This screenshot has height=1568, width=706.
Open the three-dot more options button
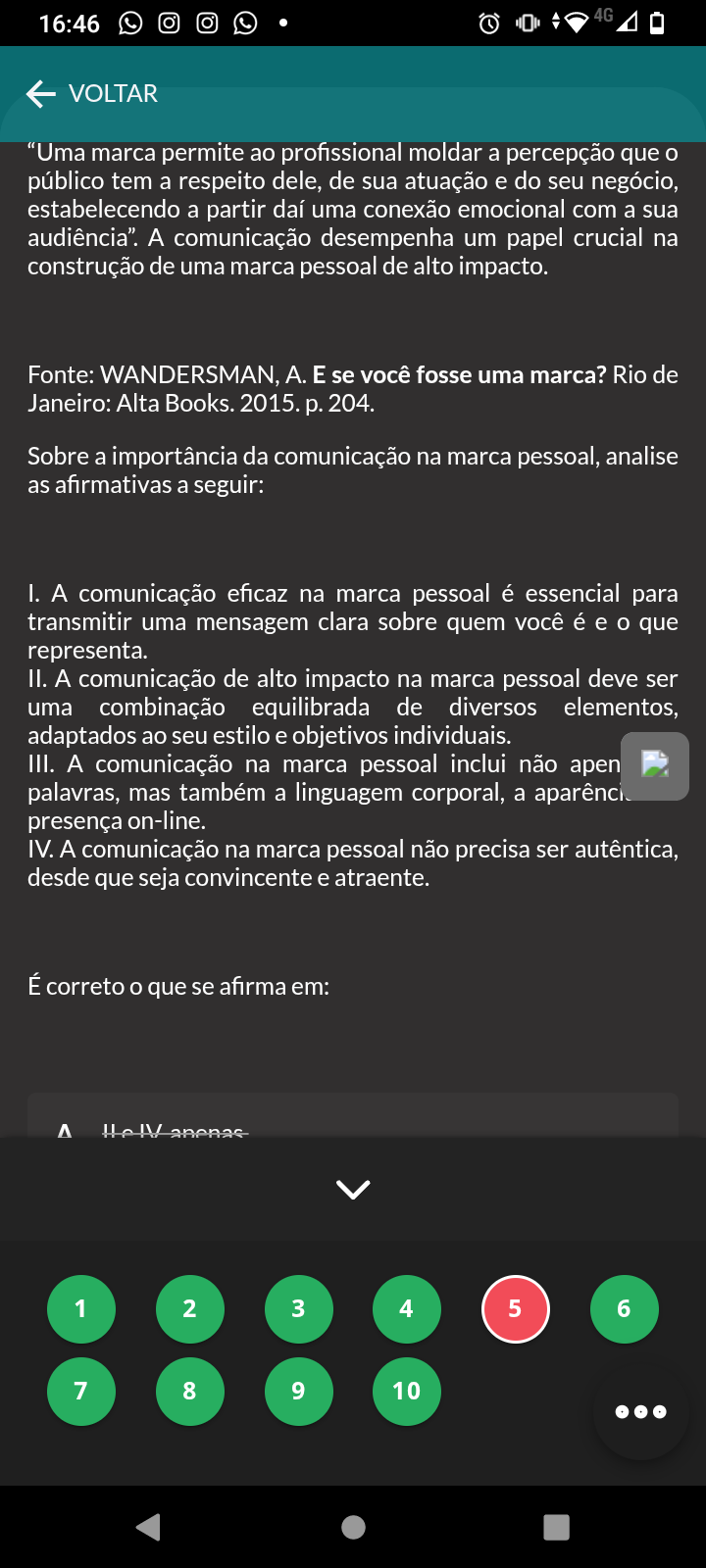641,1411
